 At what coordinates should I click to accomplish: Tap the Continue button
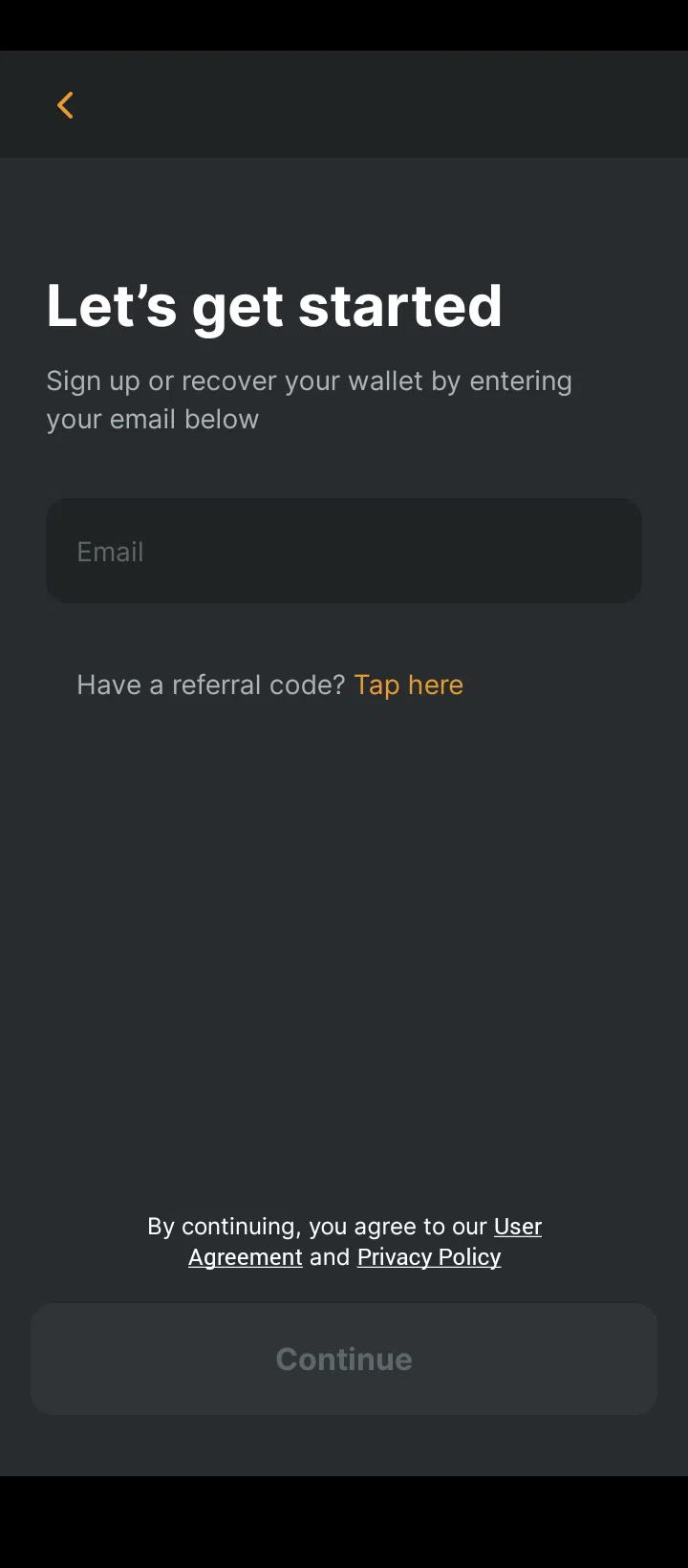point(344,1359)
